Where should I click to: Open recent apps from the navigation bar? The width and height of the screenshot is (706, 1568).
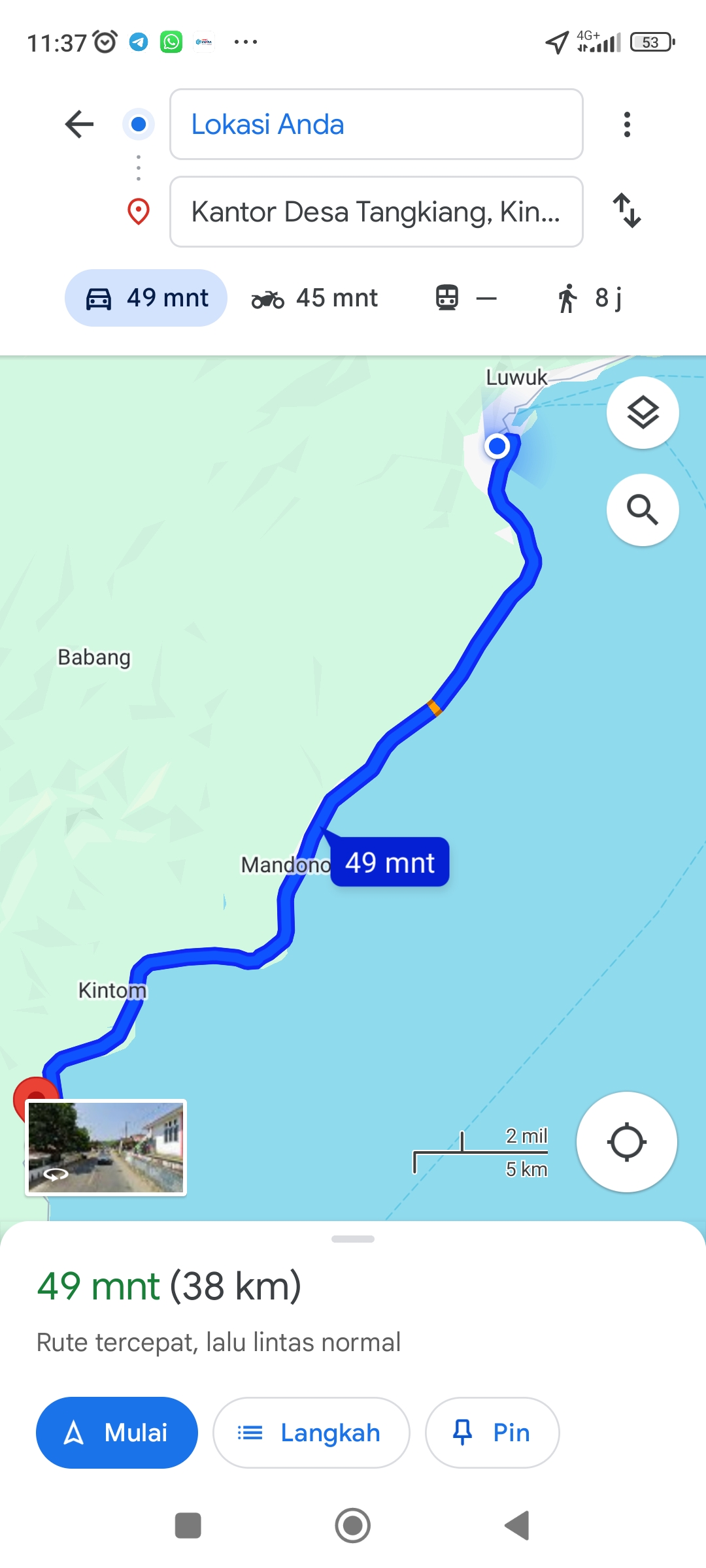point(188,1526)
